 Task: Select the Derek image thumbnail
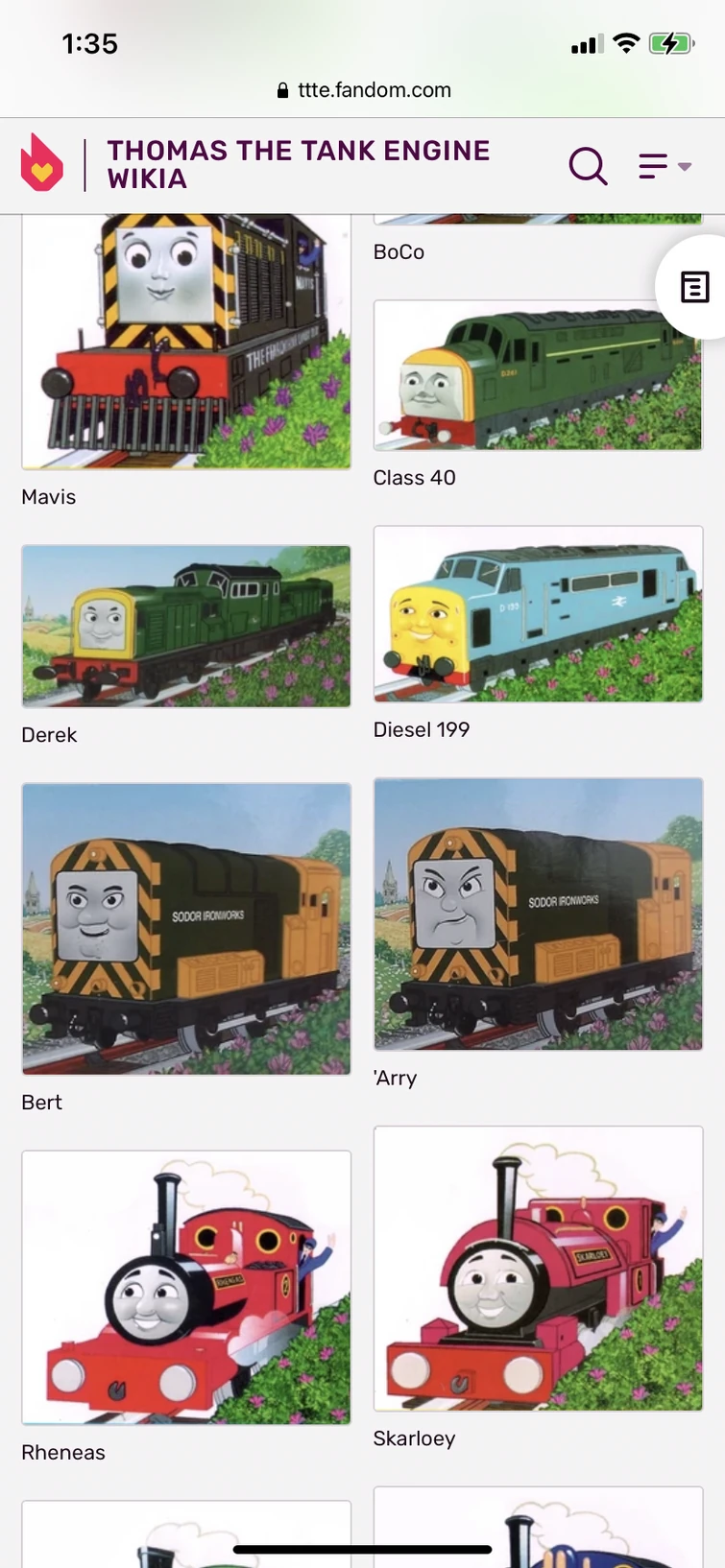point(185,626)
